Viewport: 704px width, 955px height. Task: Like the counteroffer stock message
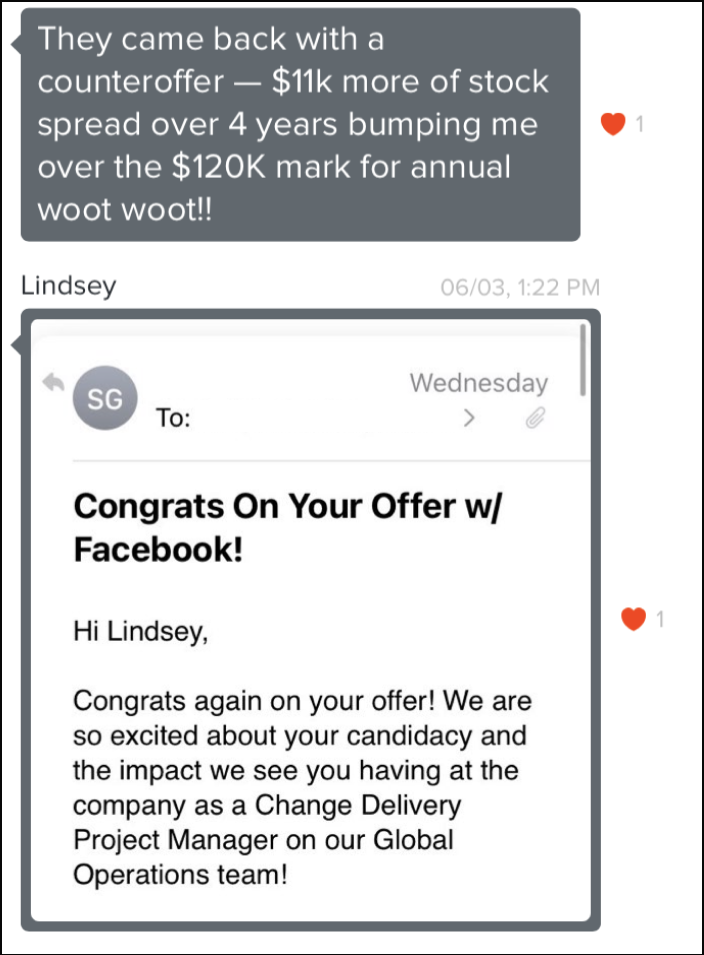(612, 125)
